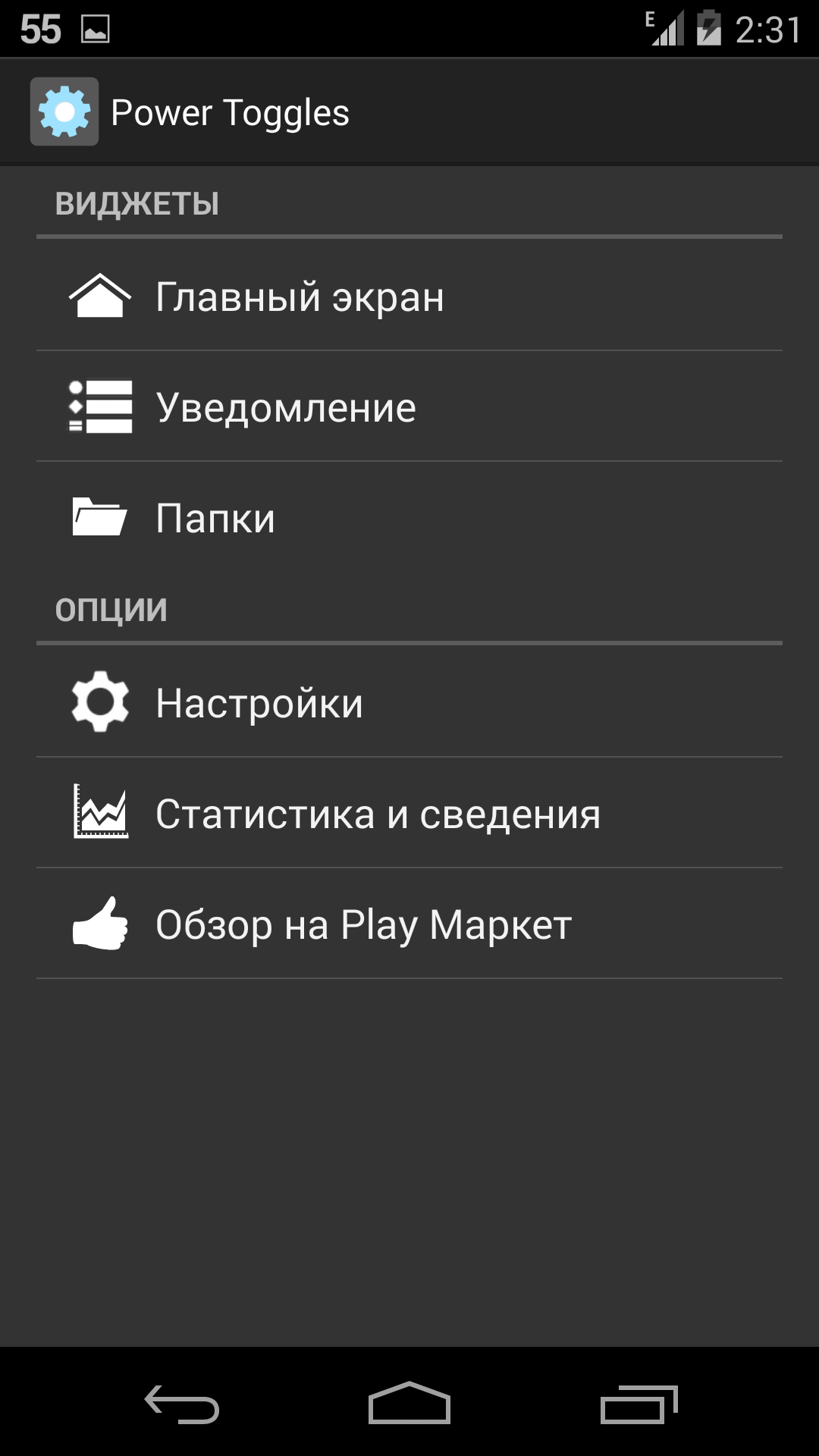Screen dimensions: 819x1456
Task: Open the Папки section
Action: click(409, 517)
